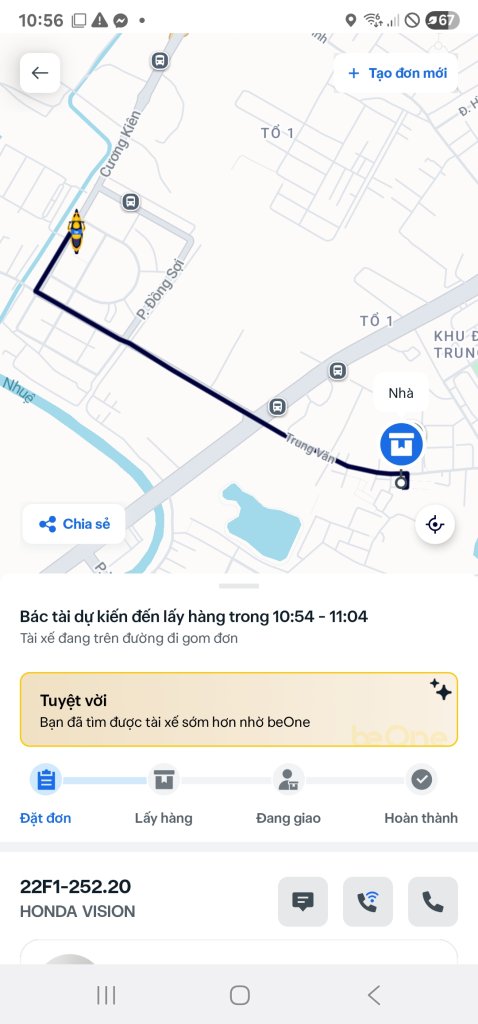Tap the system home button

click(x=240, y=995)
